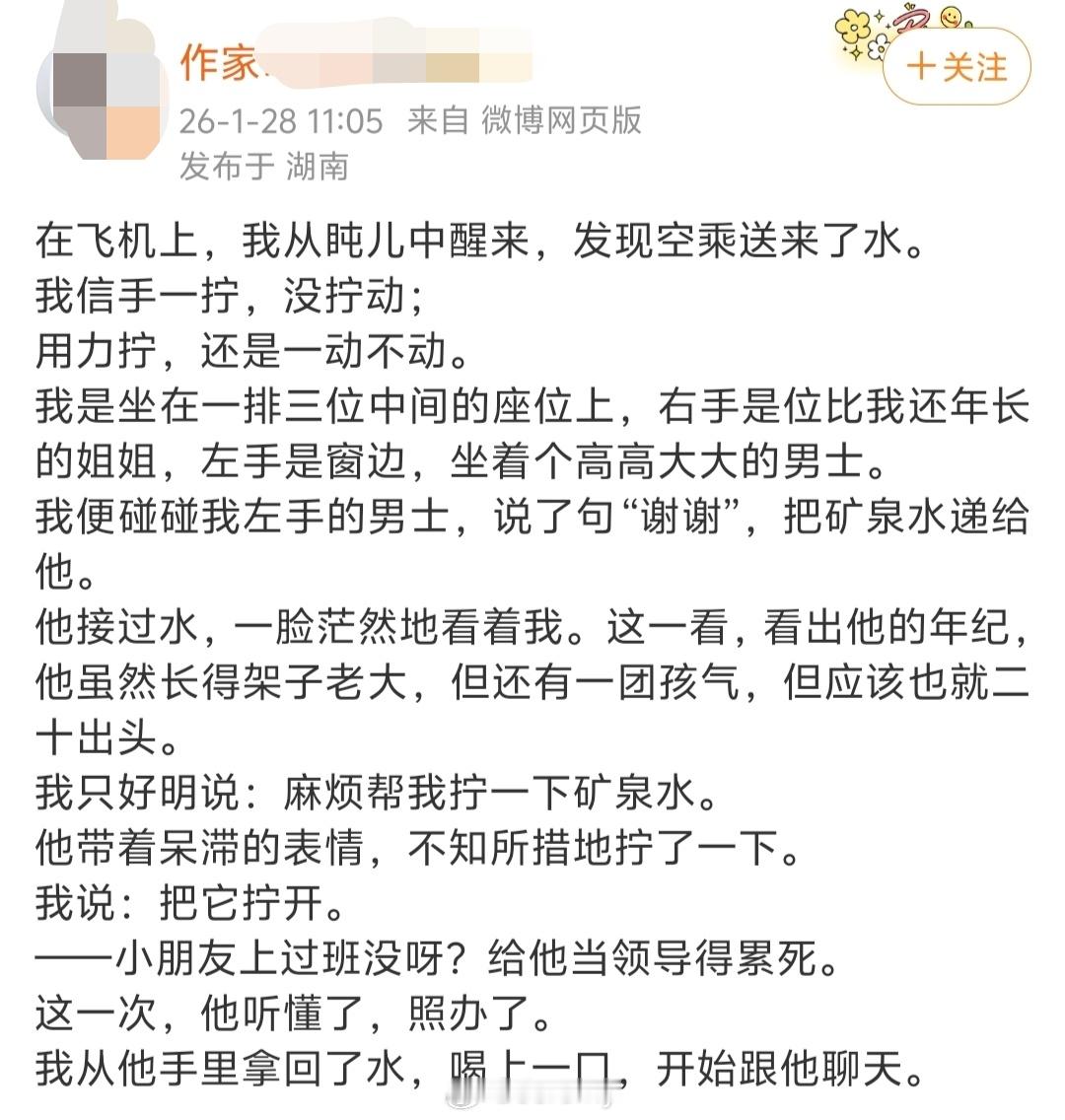Click the smiley face emoji sticker
The width and height of the screenshot is (1065, 1120).
951,18
